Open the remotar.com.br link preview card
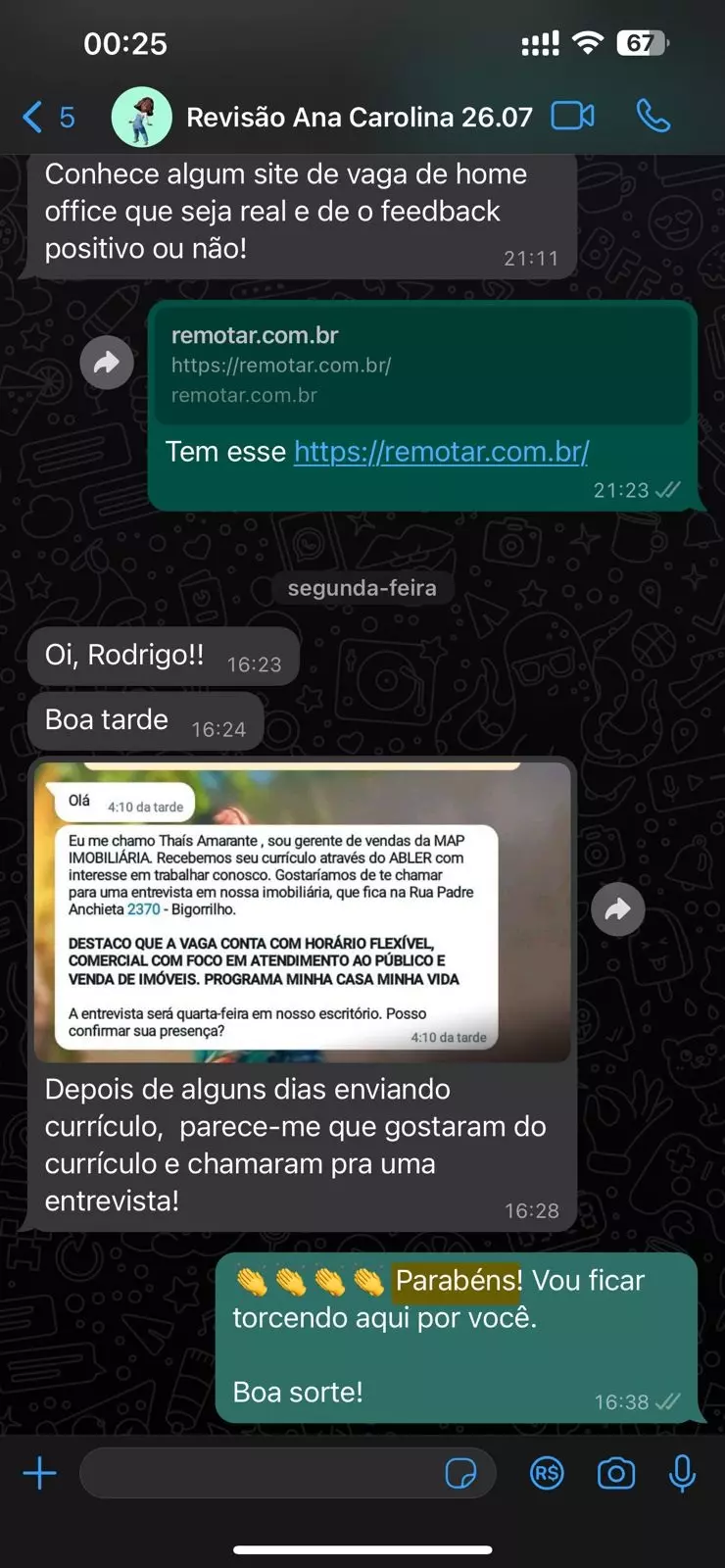 (x=421, y=365)
